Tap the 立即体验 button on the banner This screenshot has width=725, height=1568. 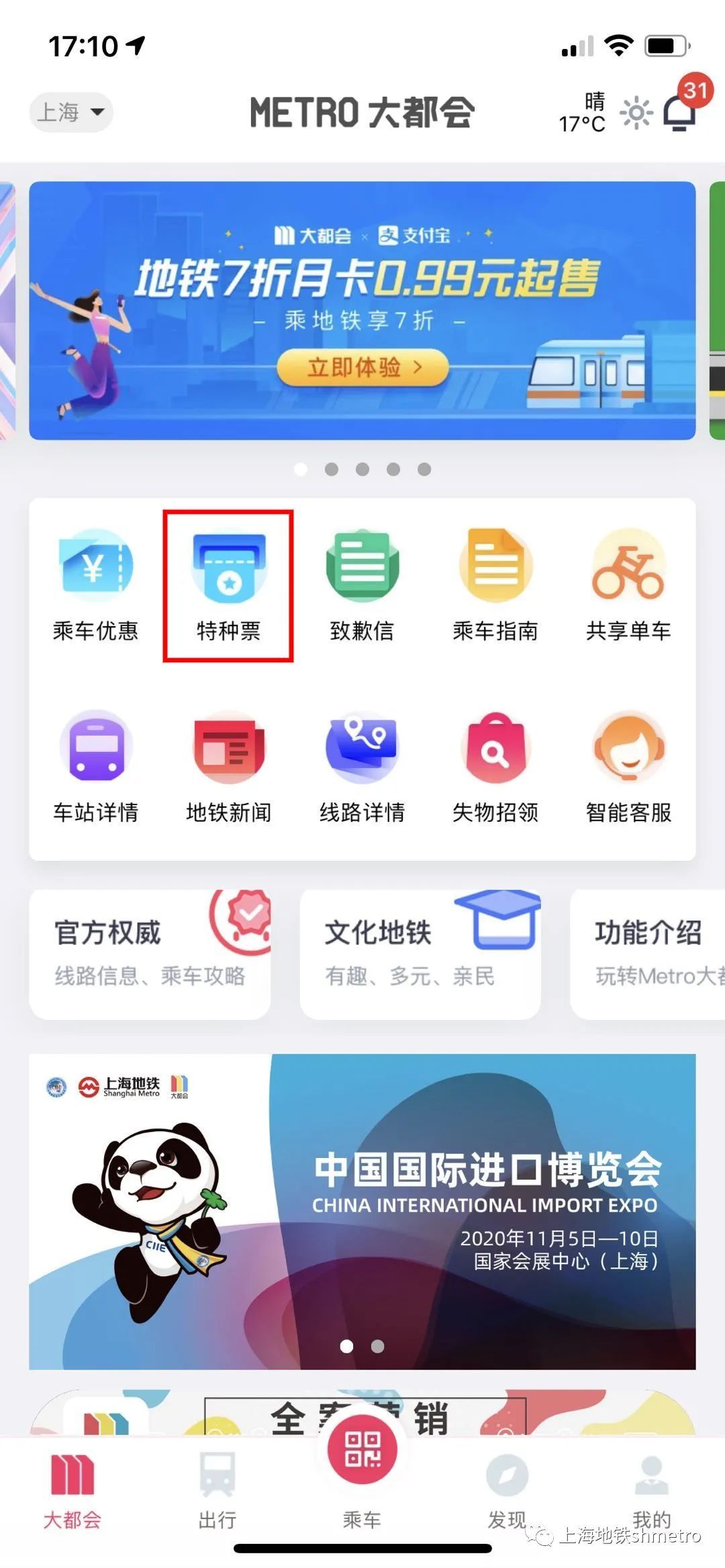[362, 367]
